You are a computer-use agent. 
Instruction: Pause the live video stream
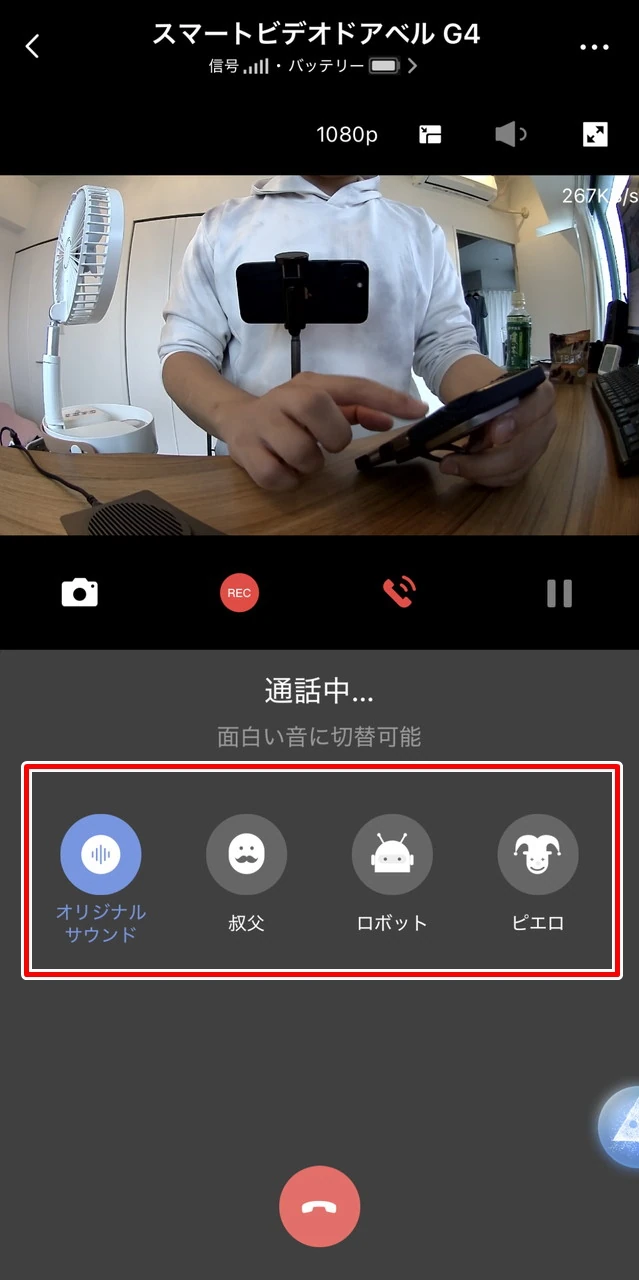click(559, 593)
